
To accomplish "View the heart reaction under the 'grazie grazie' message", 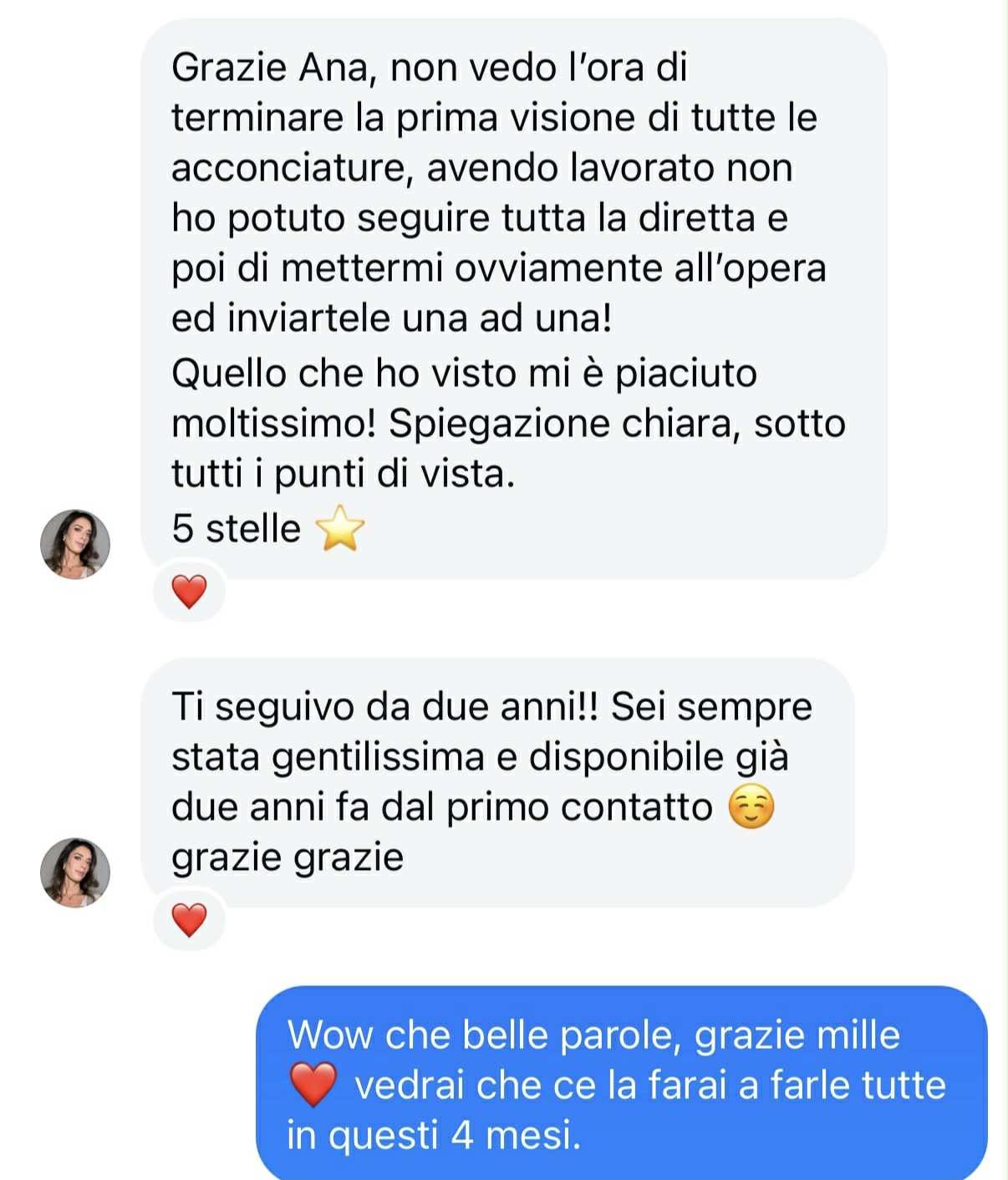I will (189, 920).
